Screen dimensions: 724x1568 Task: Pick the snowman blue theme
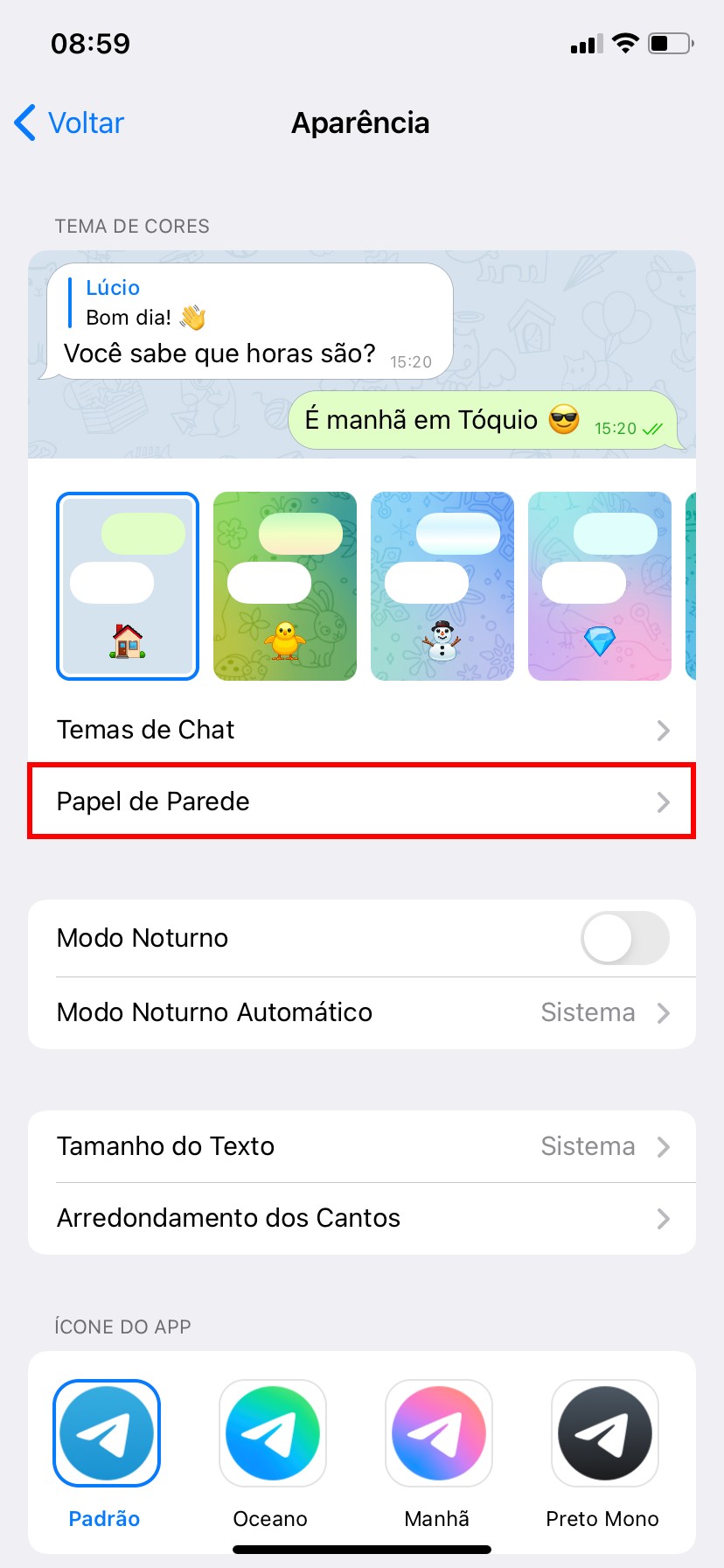coord(442,586)
